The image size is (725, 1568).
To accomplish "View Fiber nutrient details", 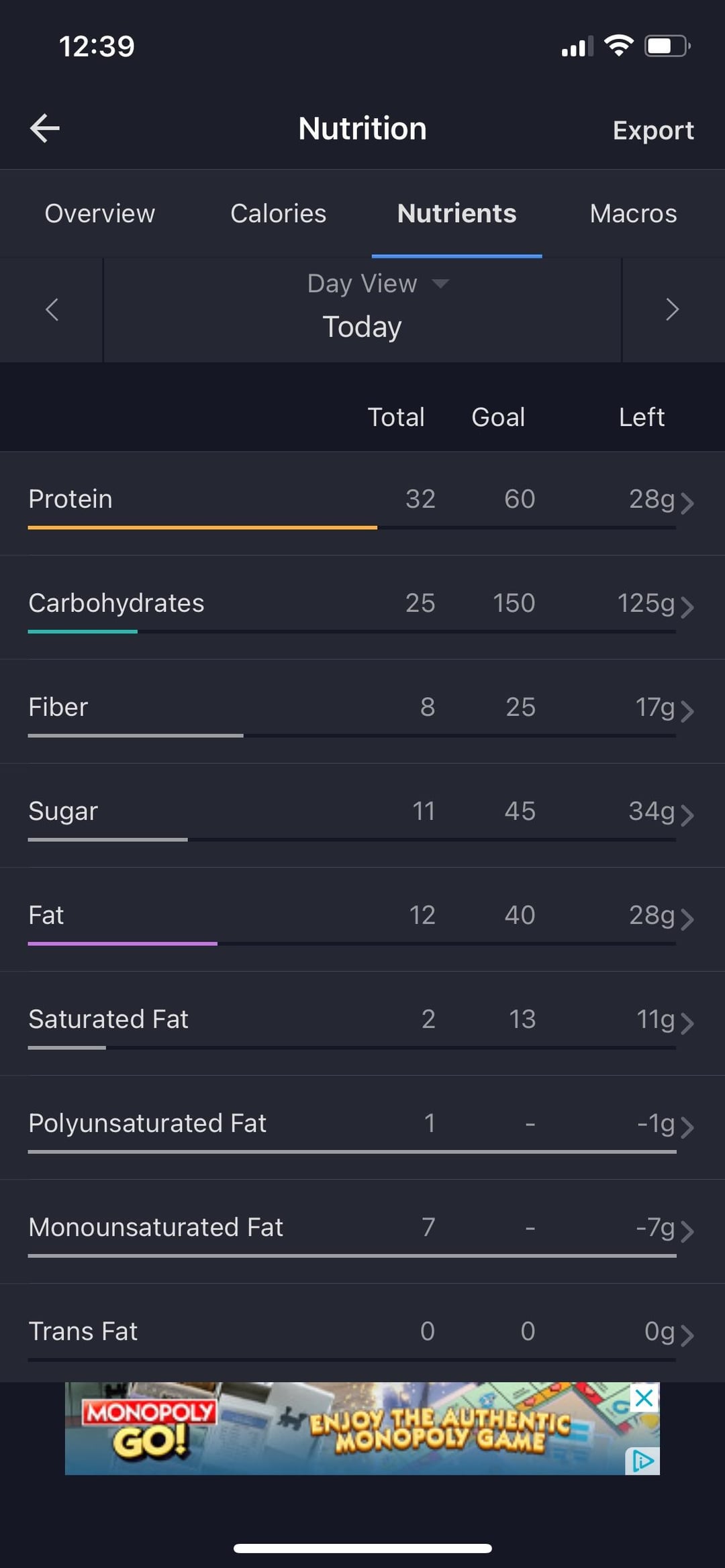I will [362, 711].
